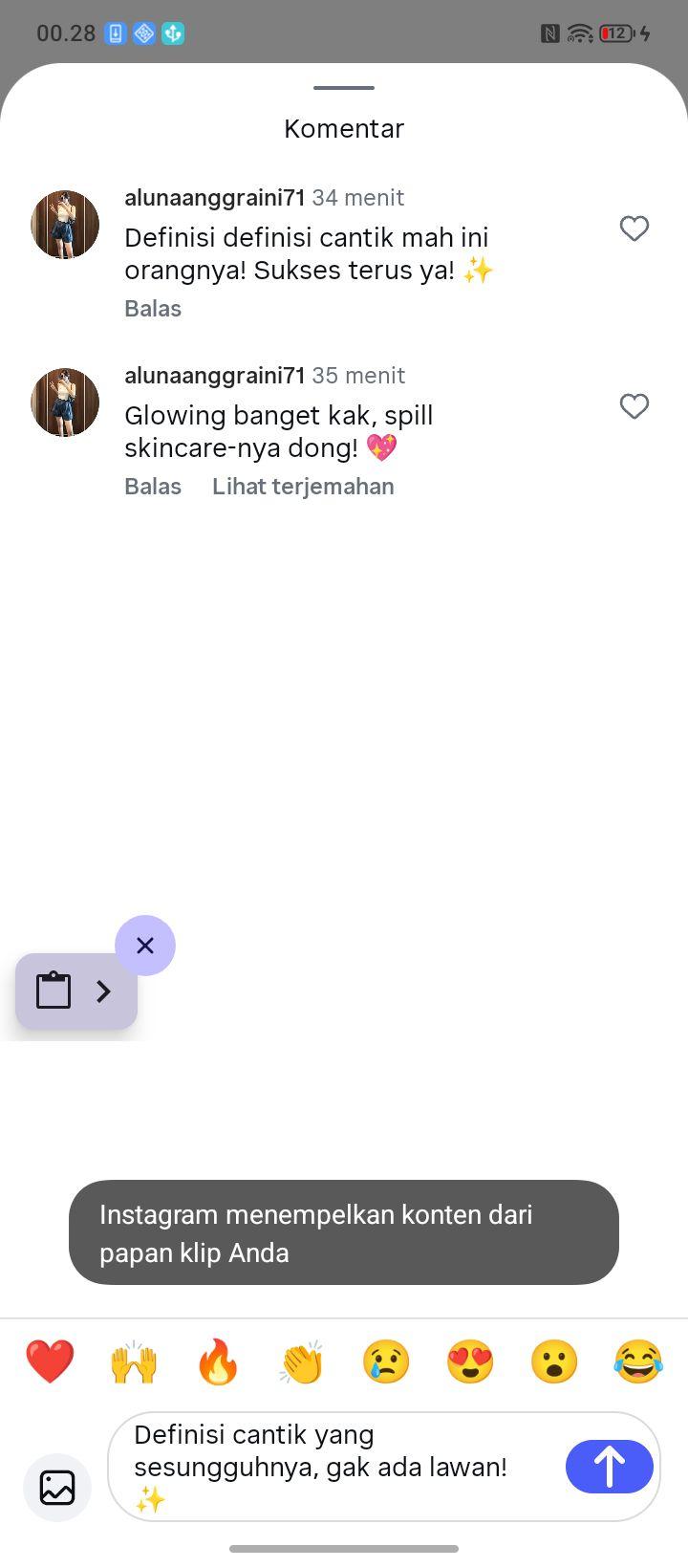Open the image gallery picker
Viewport: 688px width, 1568px height.
57,1488
